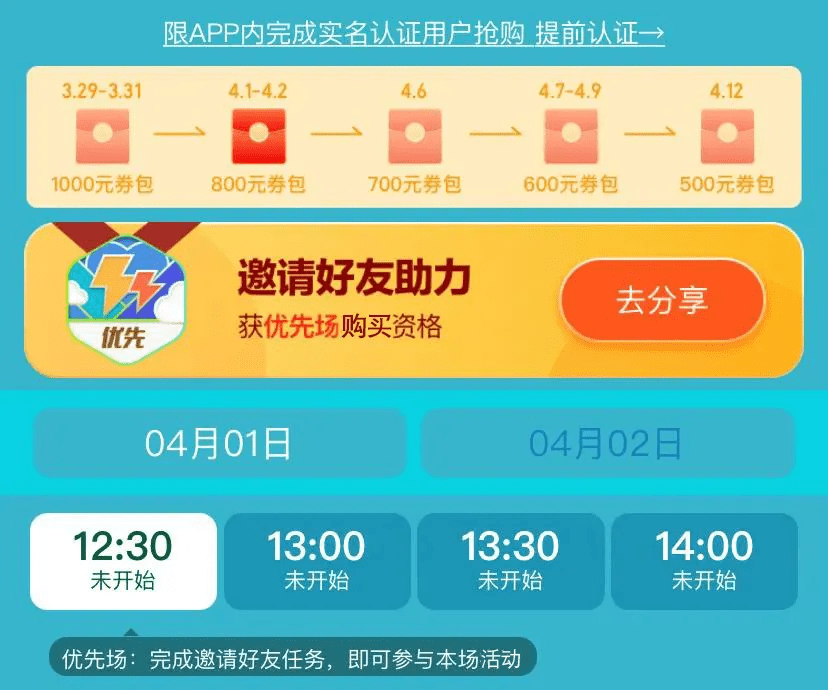Switch to the 04月02日 date tab
The image size is (828, 690).
606,443
